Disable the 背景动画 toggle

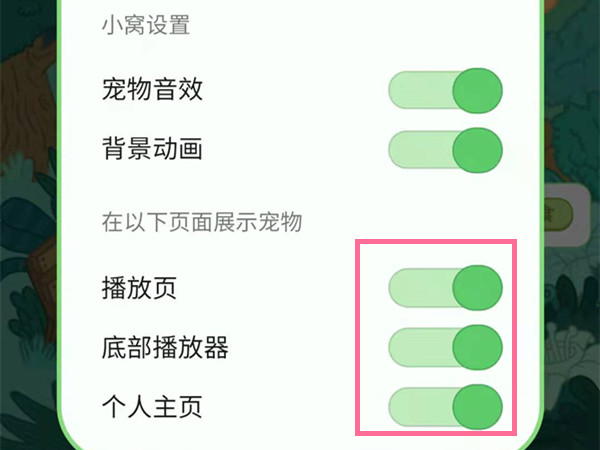pyautogui.click(x=445, y=151)
